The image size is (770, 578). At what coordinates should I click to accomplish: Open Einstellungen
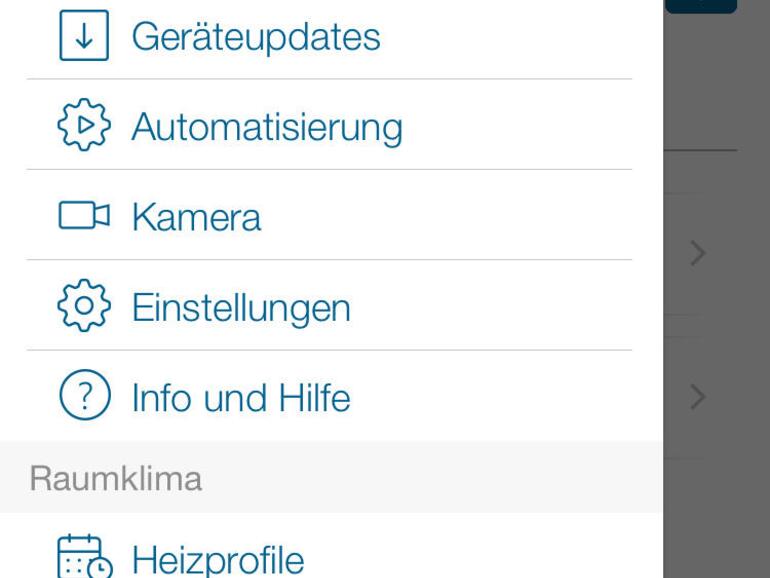(241, 307)
